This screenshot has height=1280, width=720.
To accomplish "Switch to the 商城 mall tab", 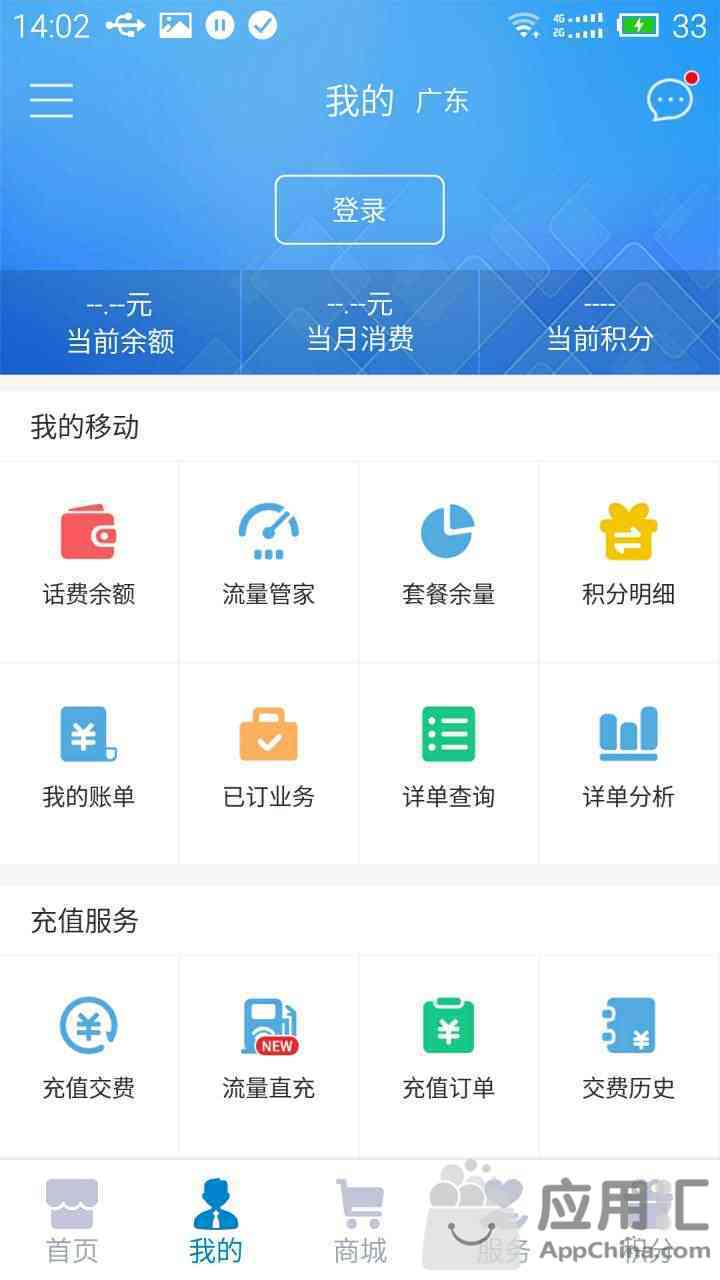I will (x=360, y=1221).
